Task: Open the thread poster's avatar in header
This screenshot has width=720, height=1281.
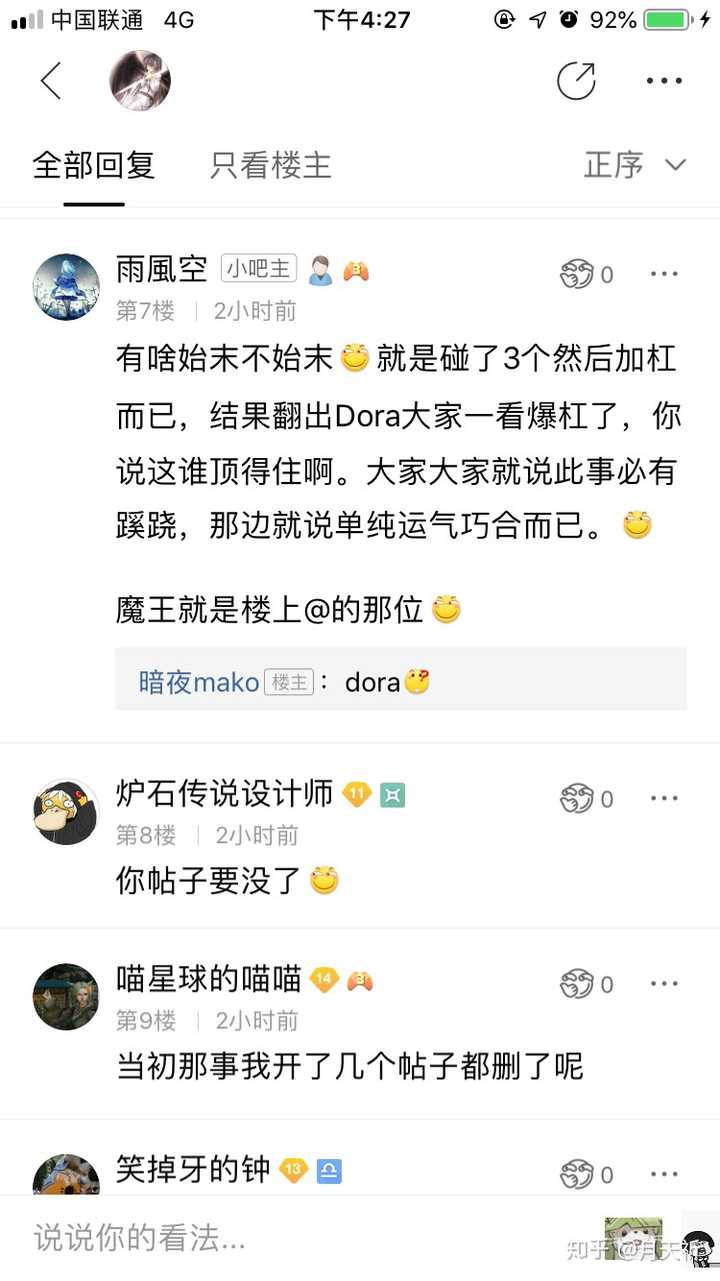Action: 140,81
